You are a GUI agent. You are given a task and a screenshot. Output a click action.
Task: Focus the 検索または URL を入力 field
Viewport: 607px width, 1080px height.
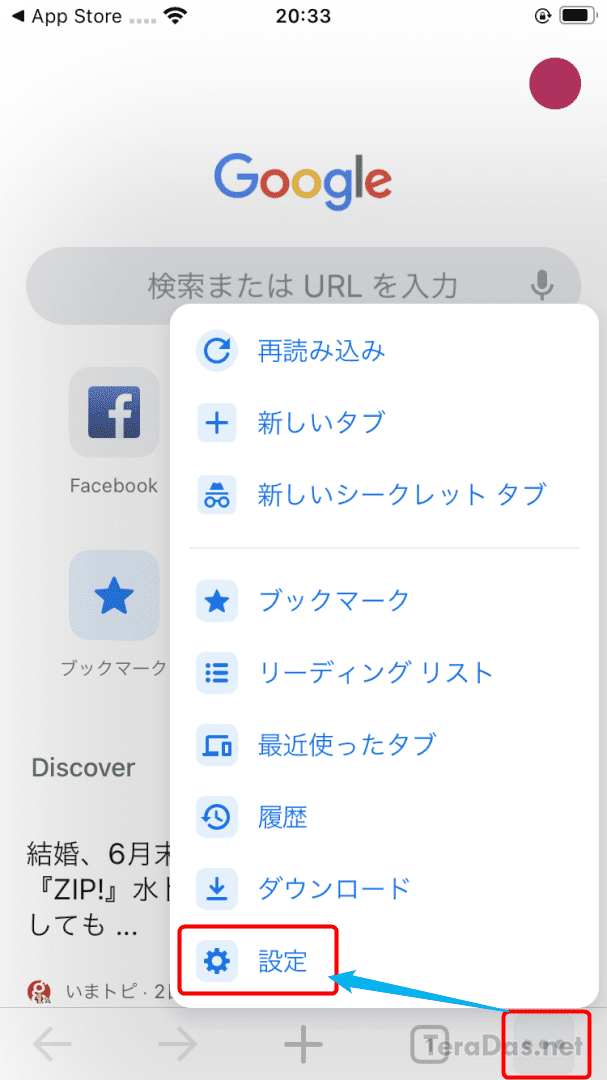point(303,285)
